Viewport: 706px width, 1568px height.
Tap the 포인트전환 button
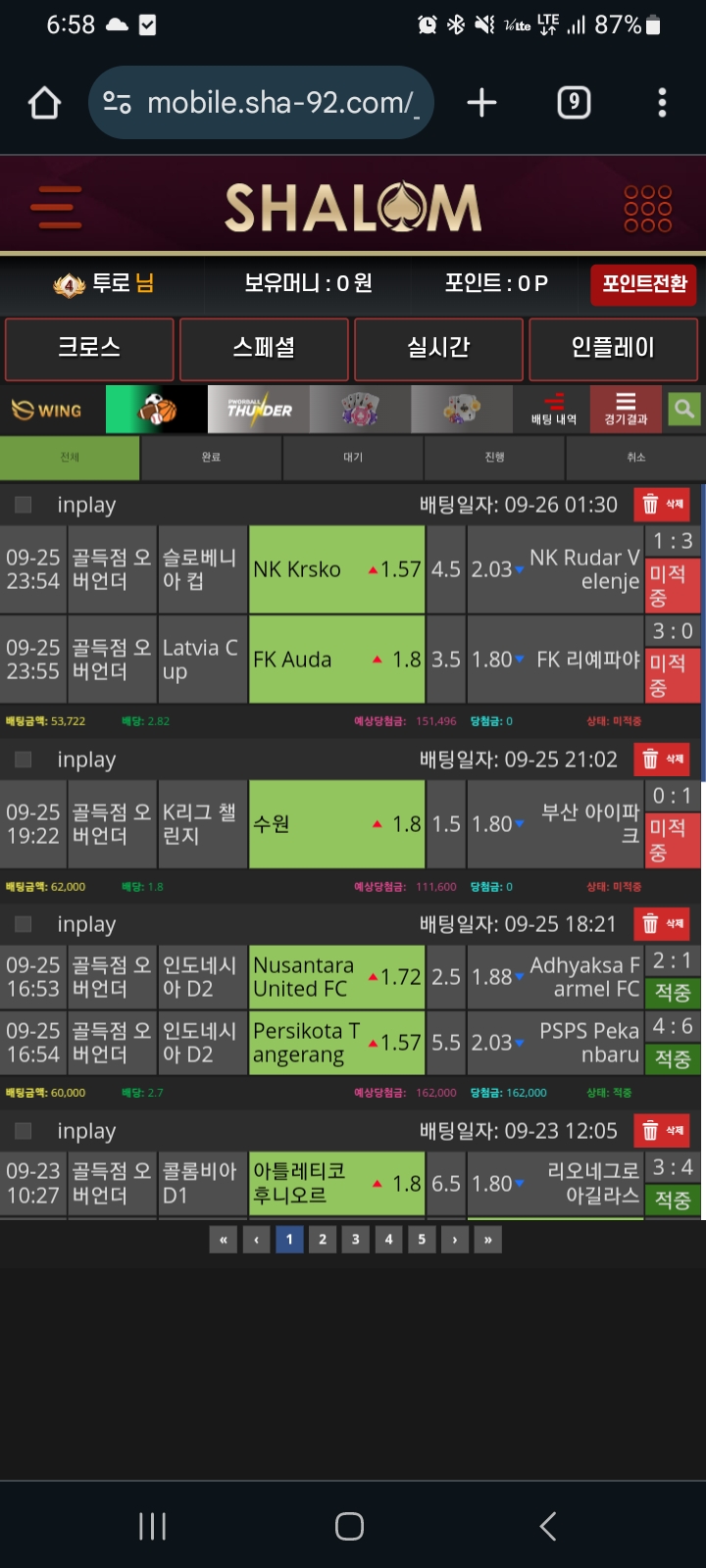643,284
